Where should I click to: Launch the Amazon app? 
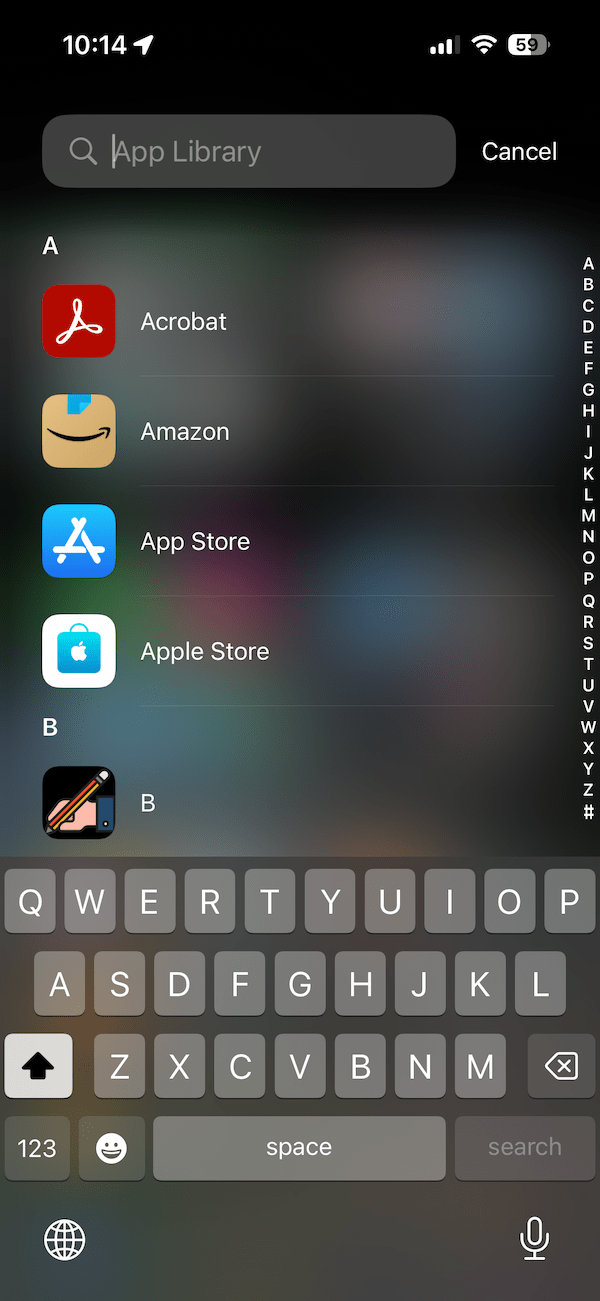(185, 432)
